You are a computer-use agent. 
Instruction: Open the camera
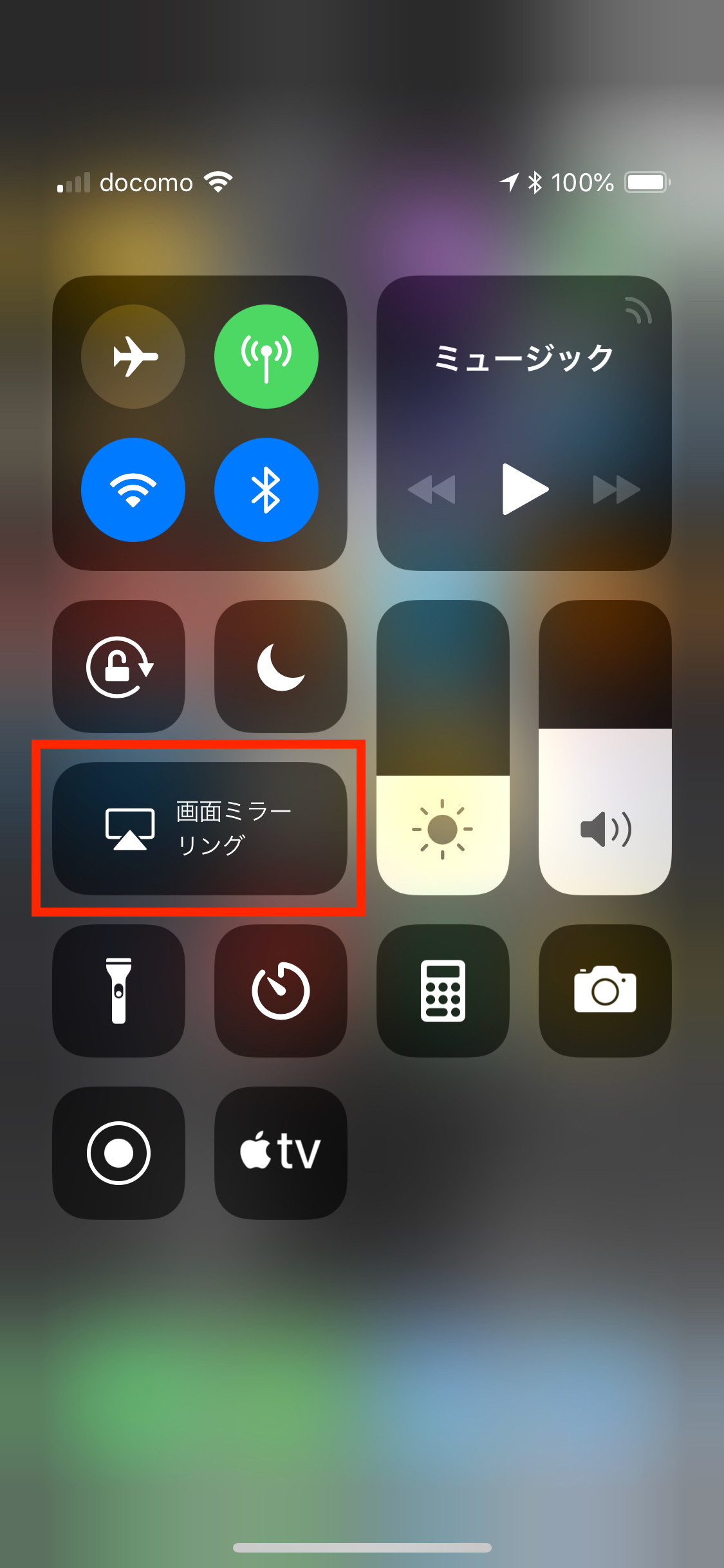click(605, 991)
